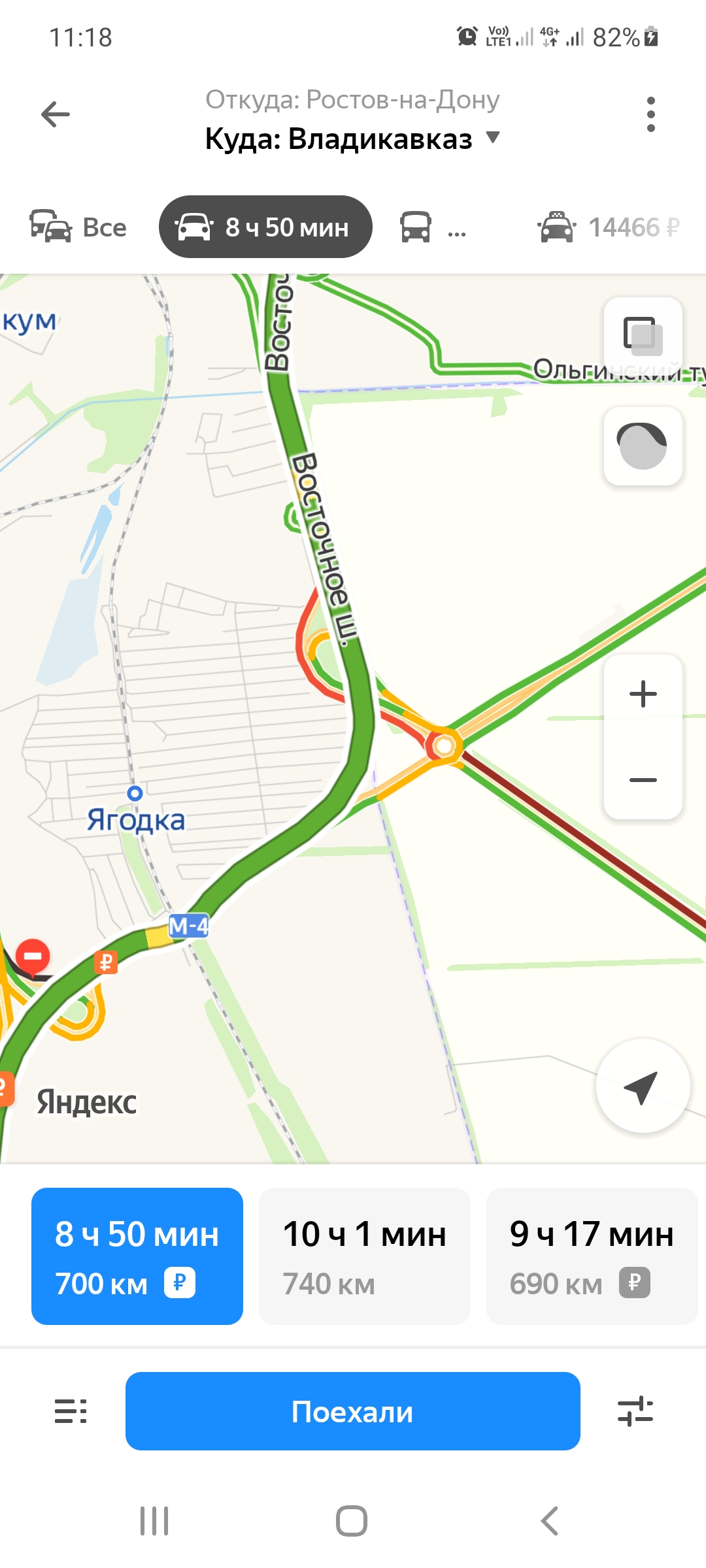Center map on my location arrow
Image resolution: width=706 pixels, height=1568 pixels.
pyautogui.click(x=643, y=1086)
